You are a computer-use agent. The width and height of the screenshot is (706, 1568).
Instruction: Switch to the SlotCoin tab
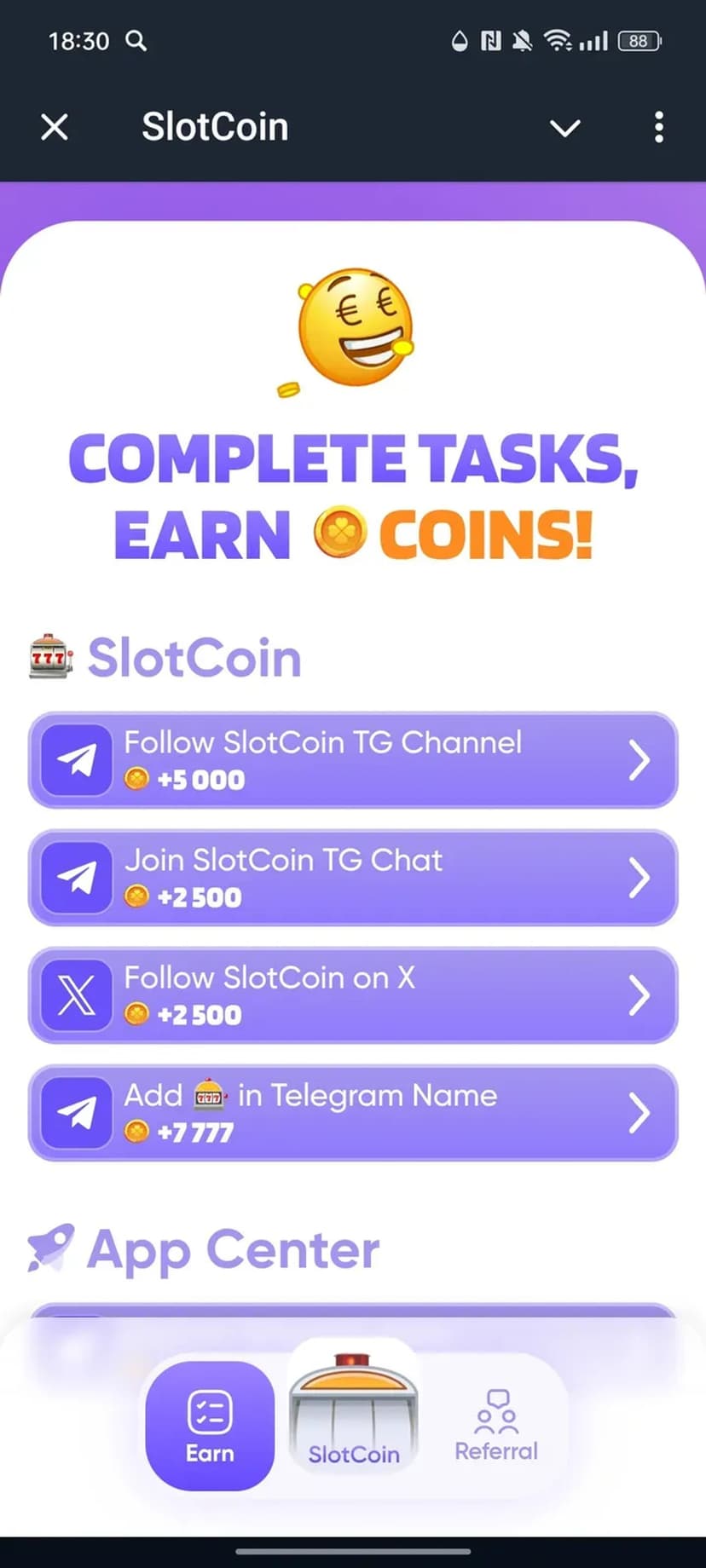[x=353, y=1415]
